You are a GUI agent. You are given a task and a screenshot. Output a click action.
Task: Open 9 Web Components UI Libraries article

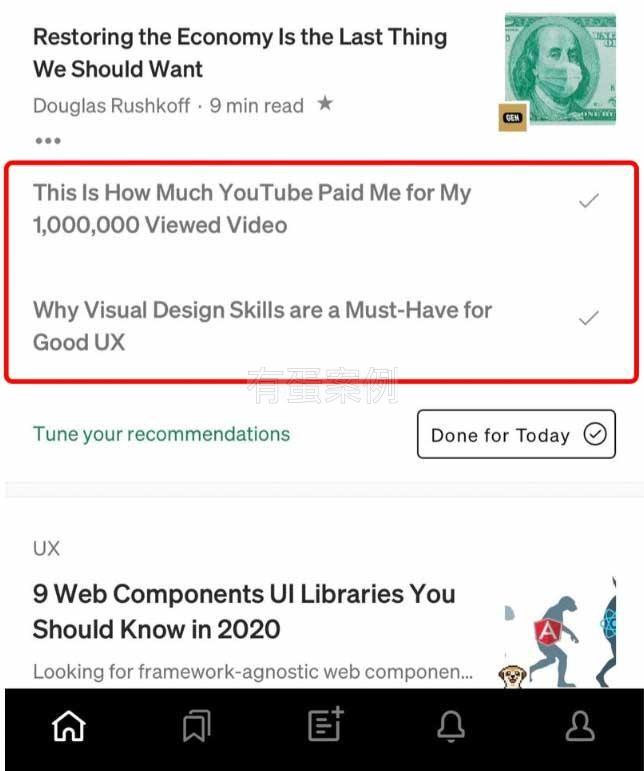[x=244, y=611]
